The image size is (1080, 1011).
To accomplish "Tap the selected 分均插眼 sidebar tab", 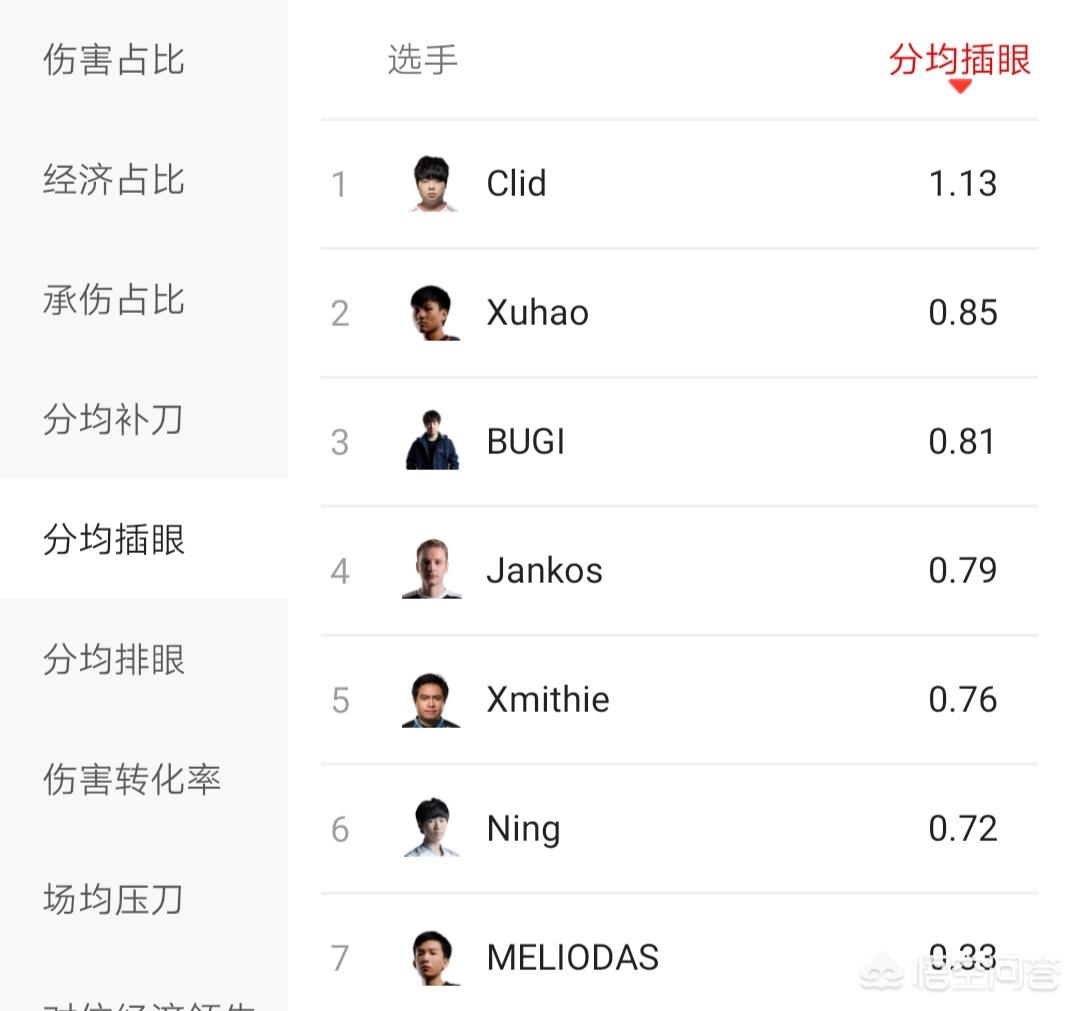I will point(114,540).
